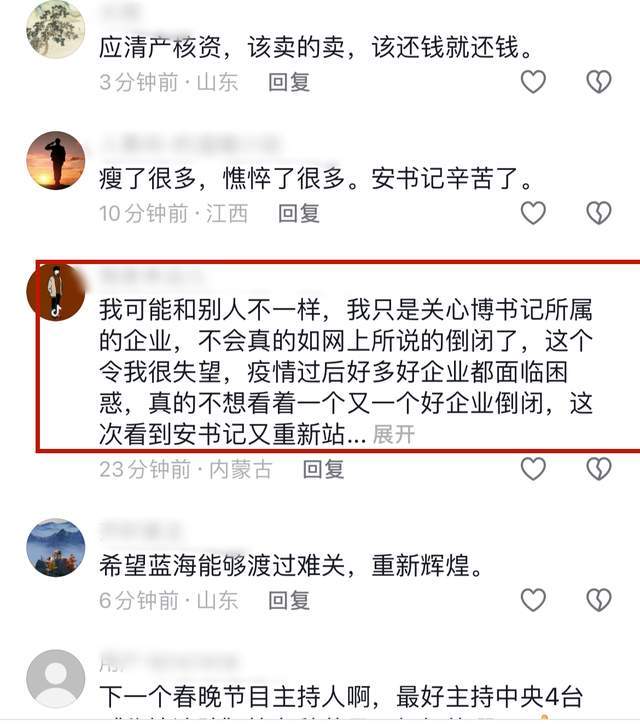Open the mountain-landscape avatar's profile
640x725 pixels.
(x=55, y=548)
